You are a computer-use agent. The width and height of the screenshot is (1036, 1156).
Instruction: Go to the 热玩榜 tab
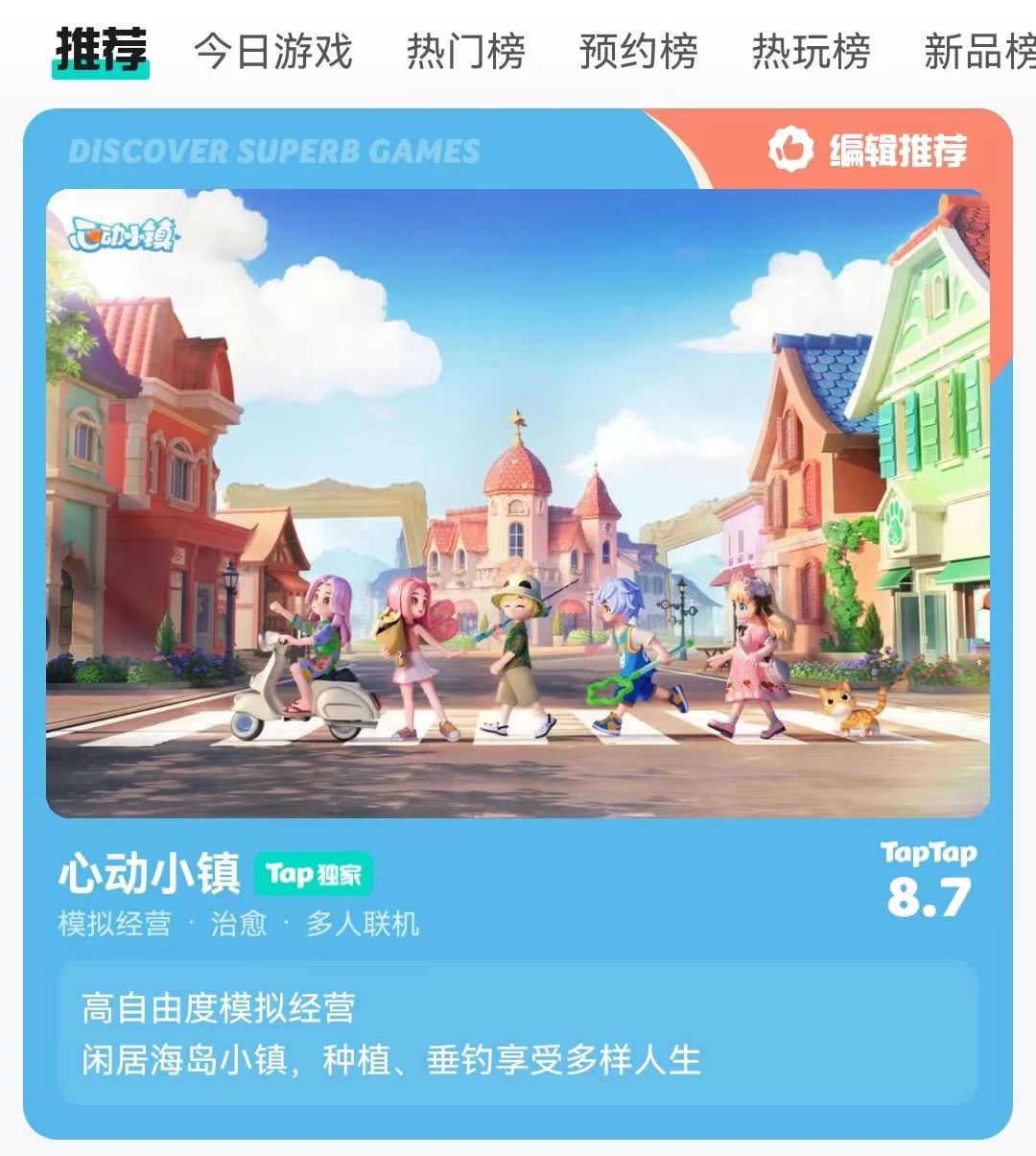coord(812,52)
